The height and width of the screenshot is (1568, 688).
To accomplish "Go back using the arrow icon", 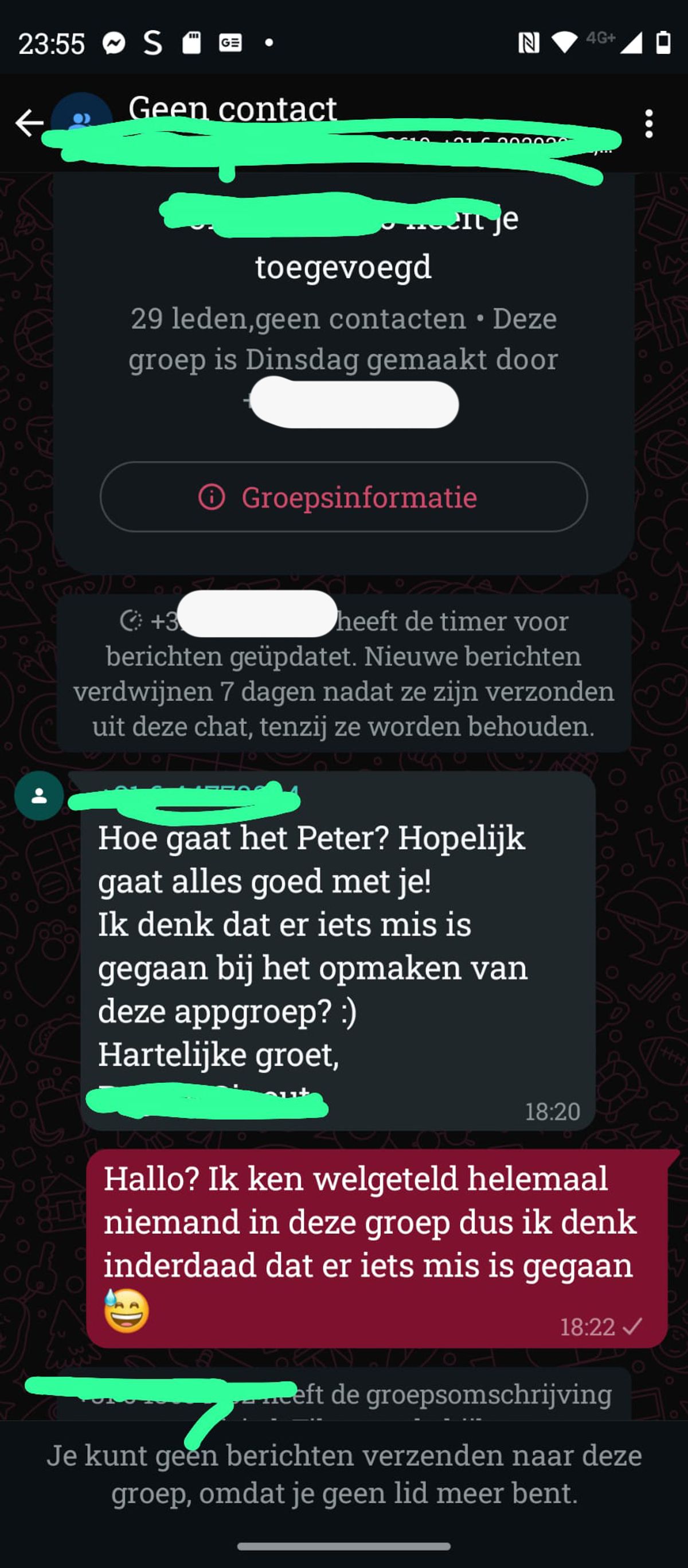I will (x=29, y=123).
